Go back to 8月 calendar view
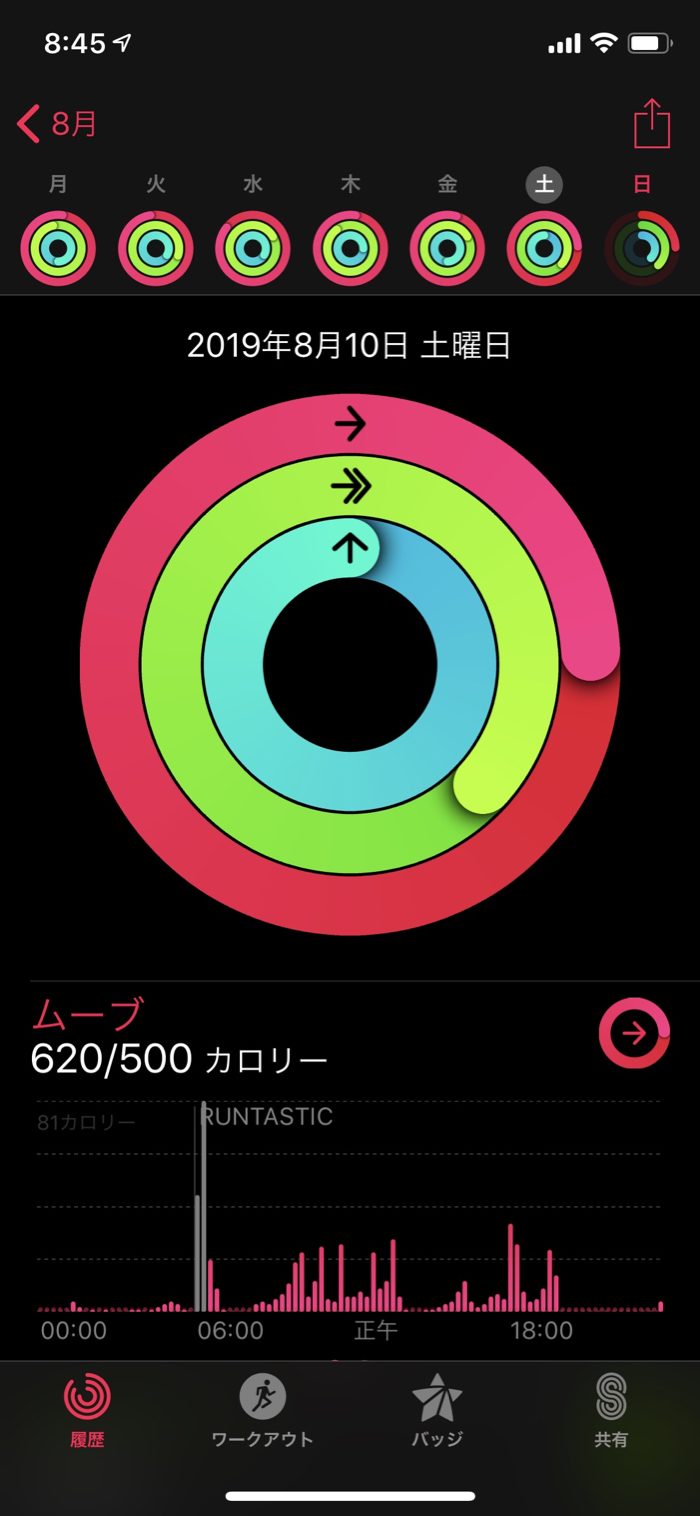The height and width of the screenshot is (1516, 700). tap(58, 125)
